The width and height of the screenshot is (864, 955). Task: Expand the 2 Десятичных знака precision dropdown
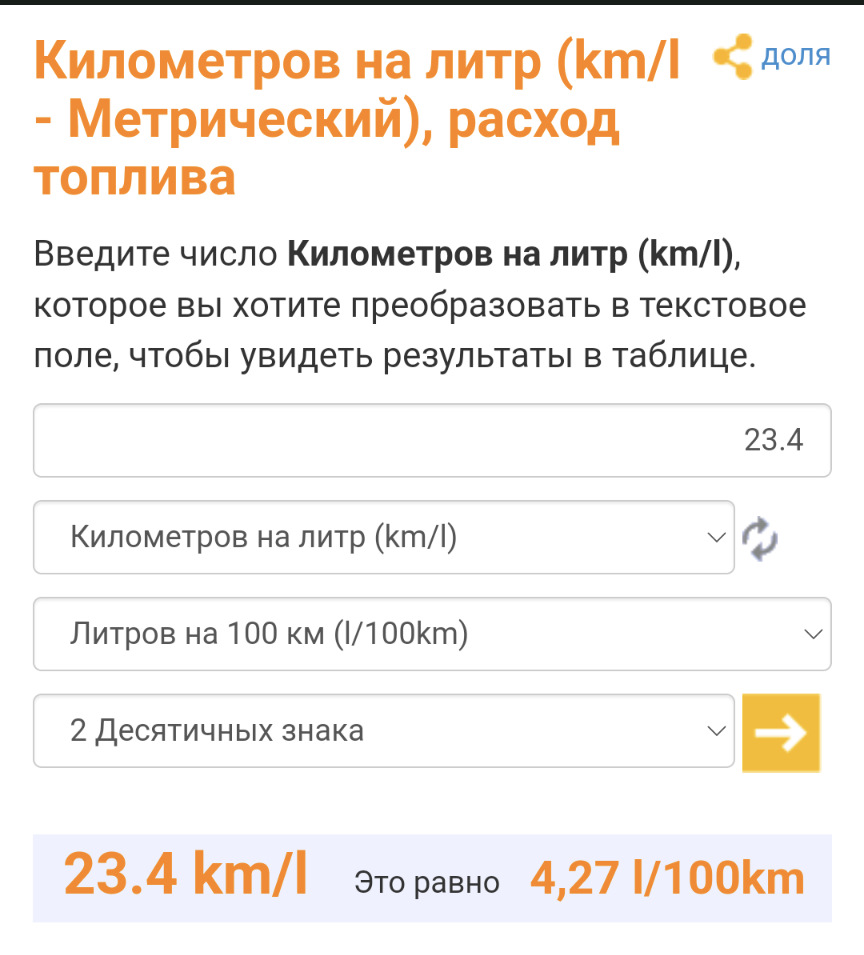click(x=384, y=731)
